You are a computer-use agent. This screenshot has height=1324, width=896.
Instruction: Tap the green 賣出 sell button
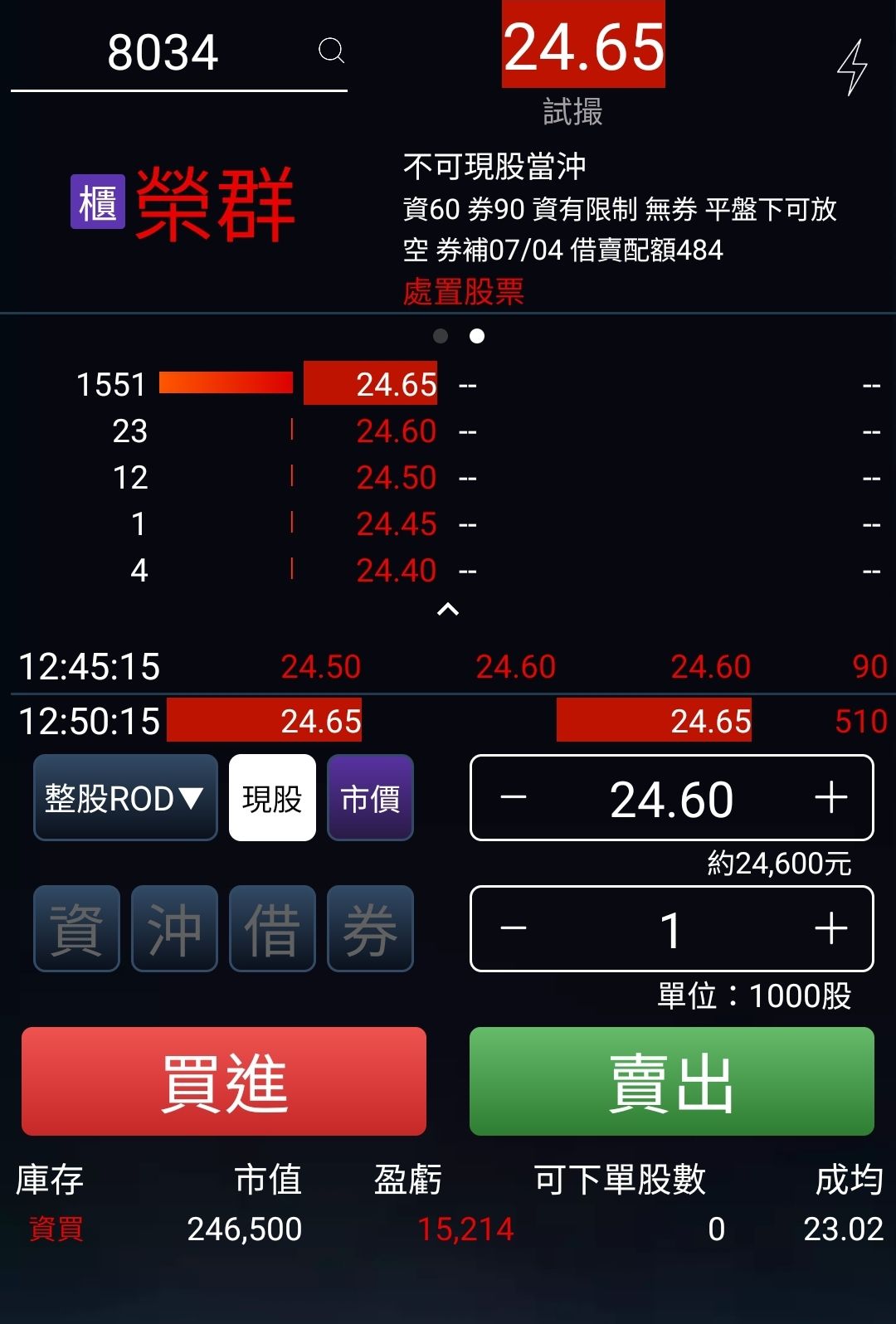coord(672,1082)
